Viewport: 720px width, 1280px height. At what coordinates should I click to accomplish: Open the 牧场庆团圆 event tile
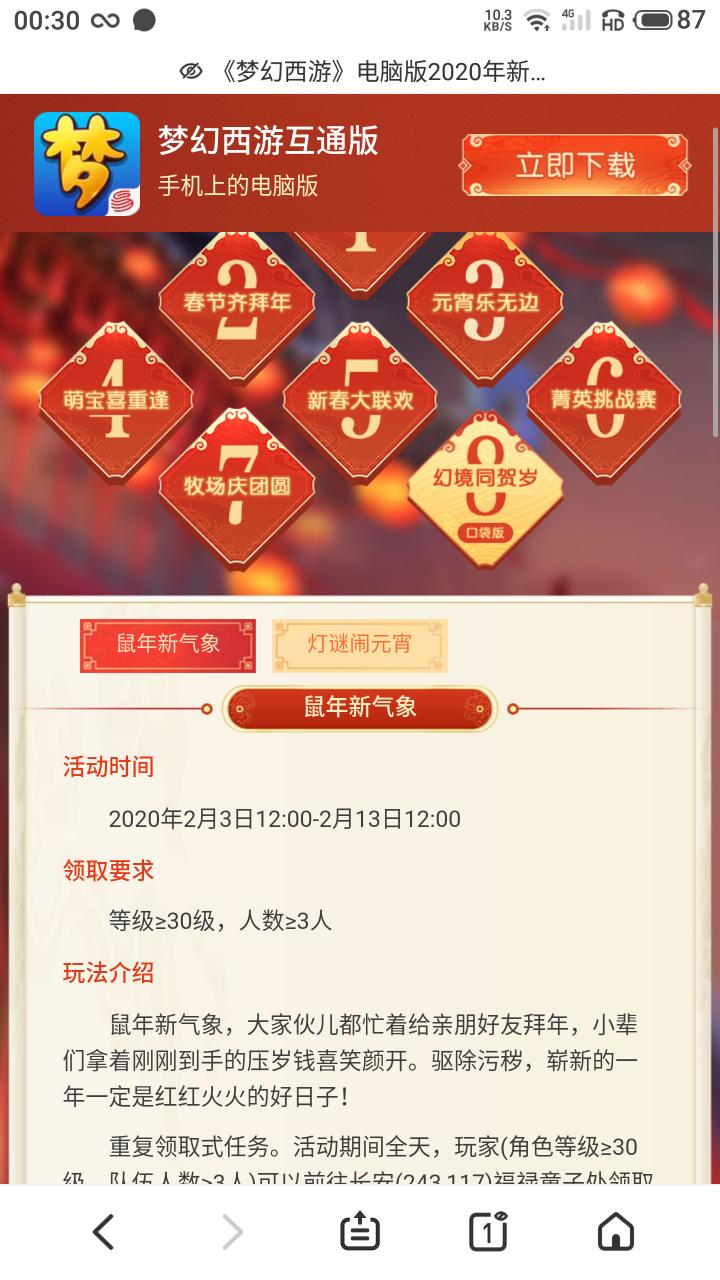pyautogui.click(x=237, y=487)
